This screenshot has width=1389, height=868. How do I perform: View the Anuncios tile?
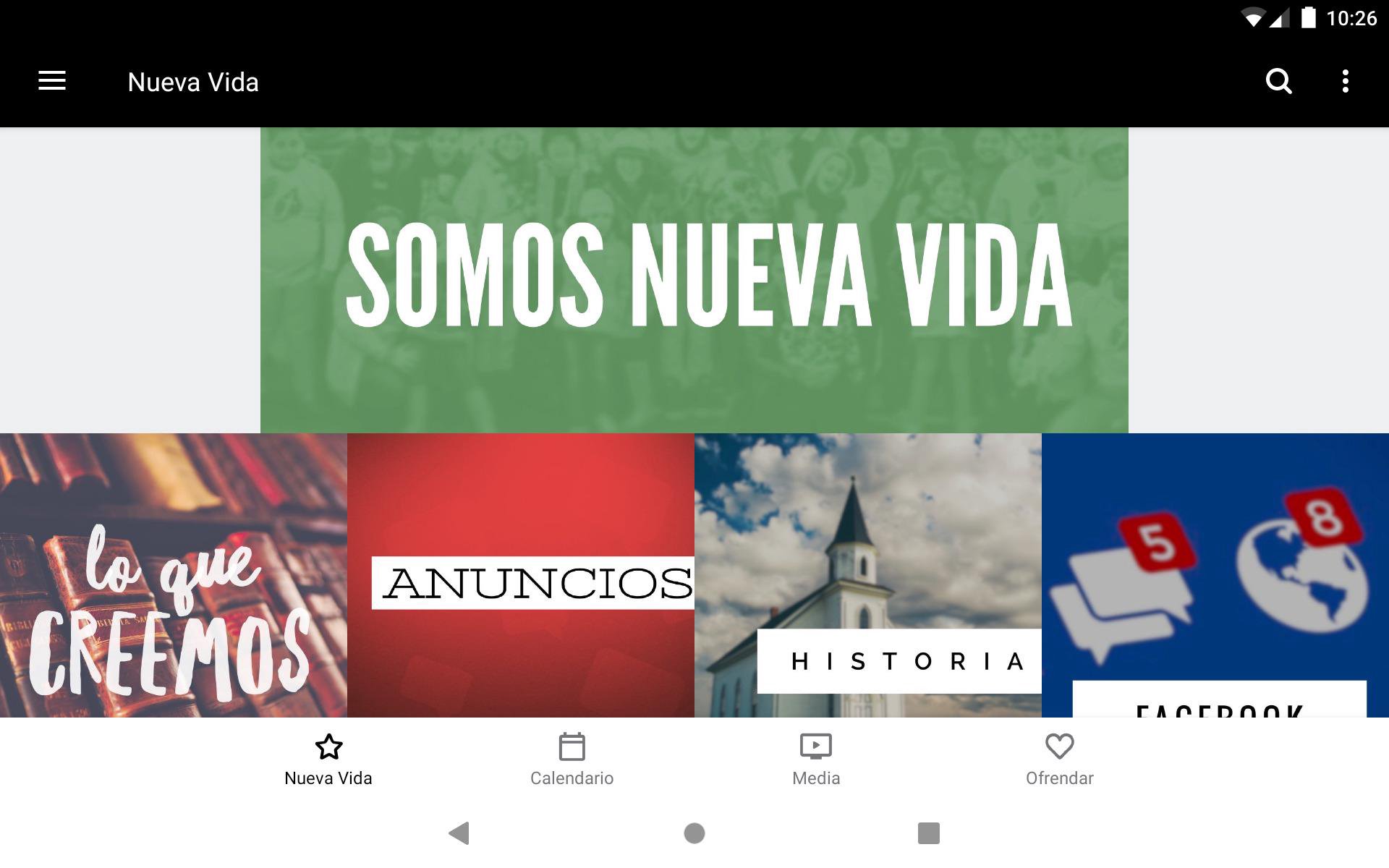[x=521, y=575]
